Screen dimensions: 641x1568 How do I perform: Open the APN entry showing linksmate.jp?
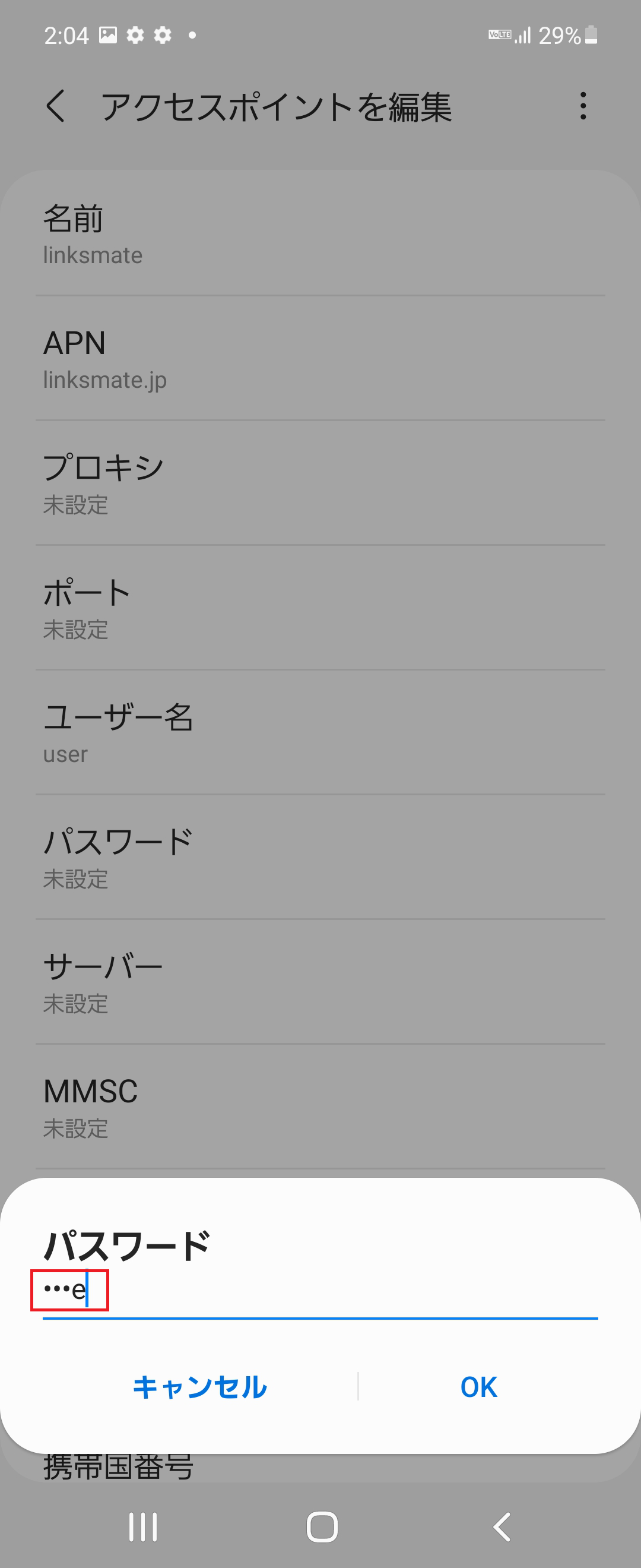point(320,359)
